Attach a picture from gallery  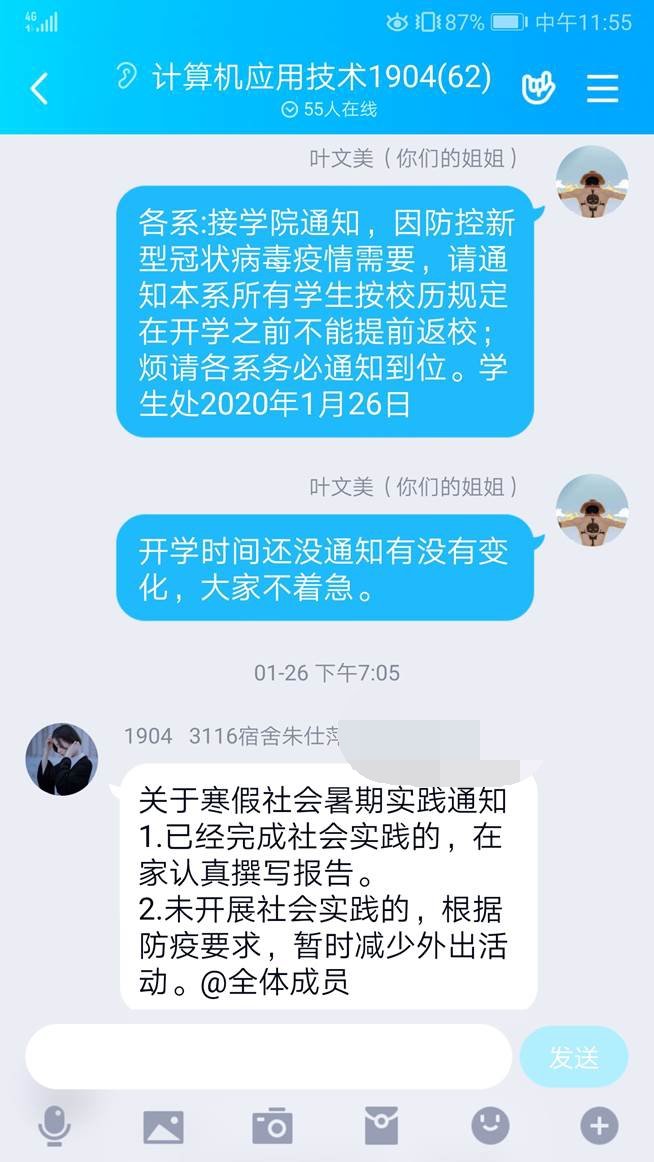[163, 1126]
